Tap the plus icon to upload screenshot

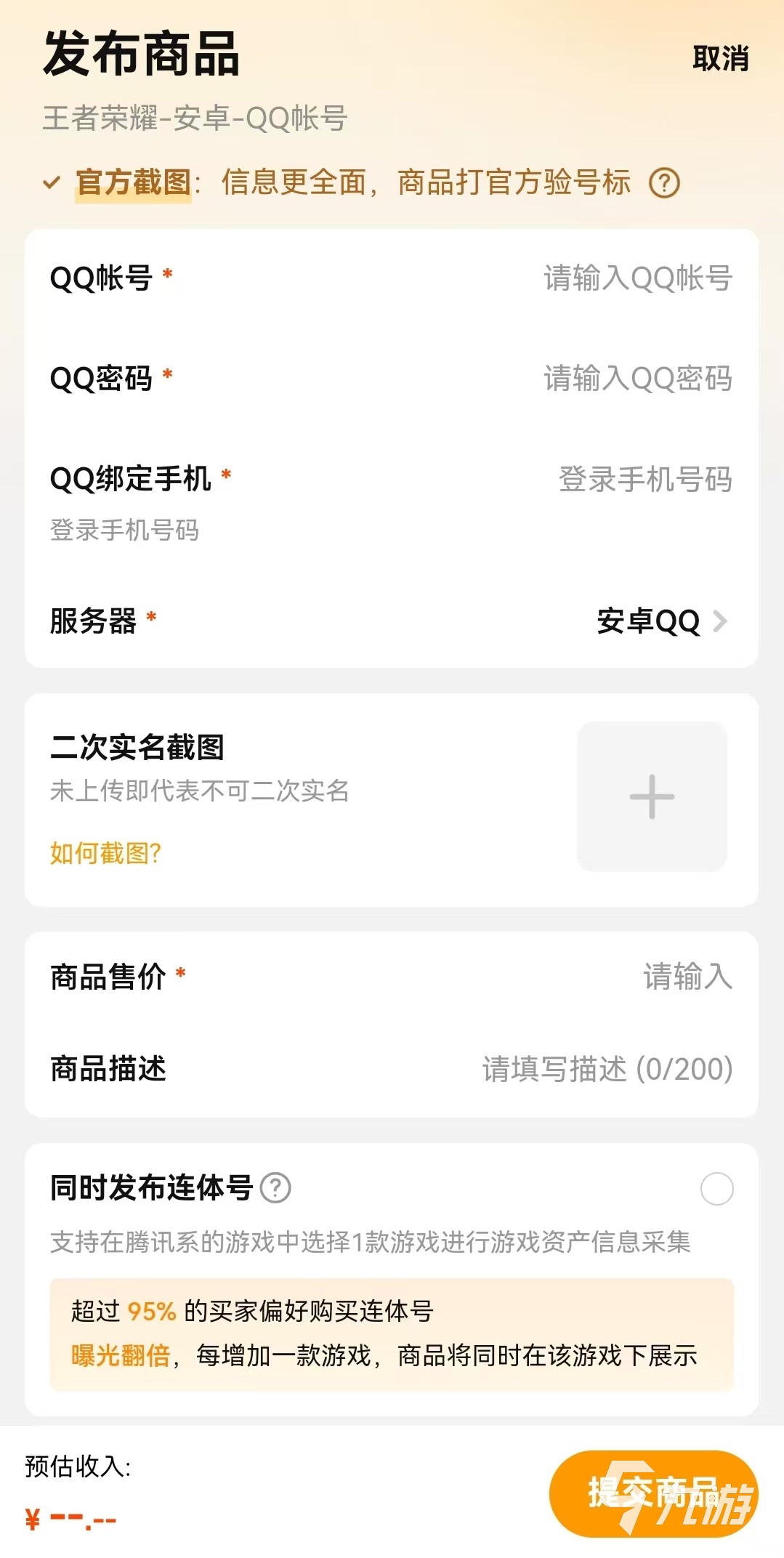pyautogui.click(x=650, y=796)
